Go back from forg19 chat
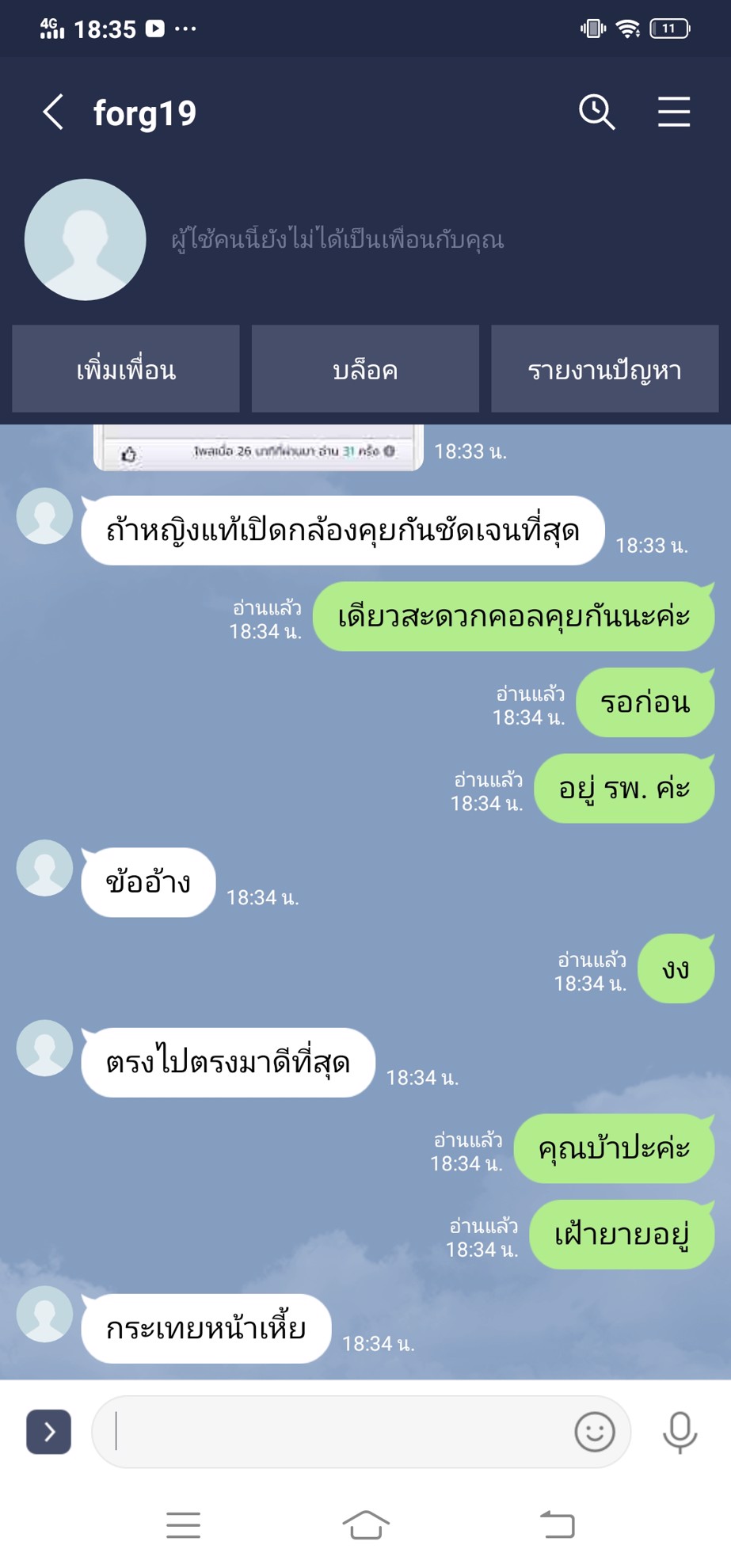731x1568 pixels. (x=53, y=112)
